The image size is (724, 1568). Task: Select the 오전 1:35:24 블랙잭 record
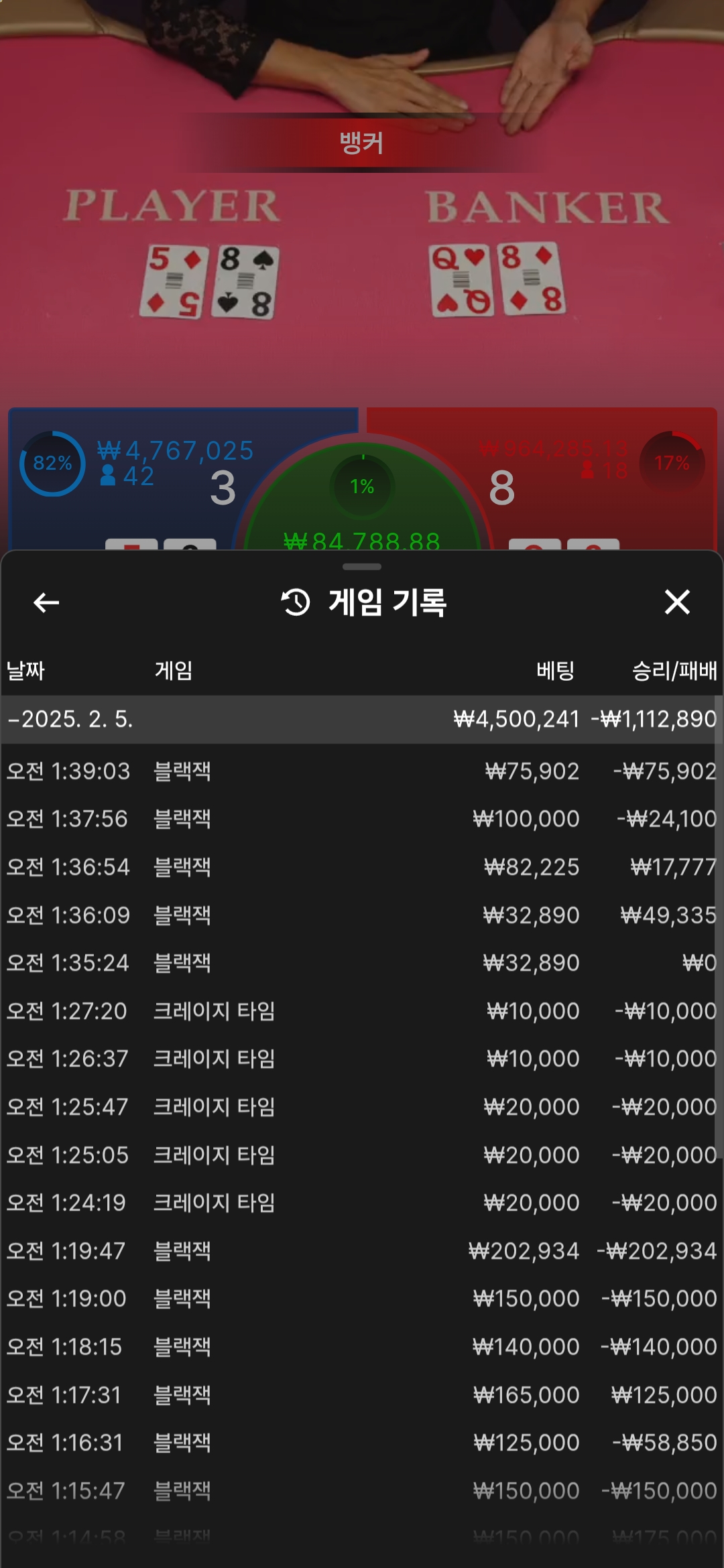point(361,963)
